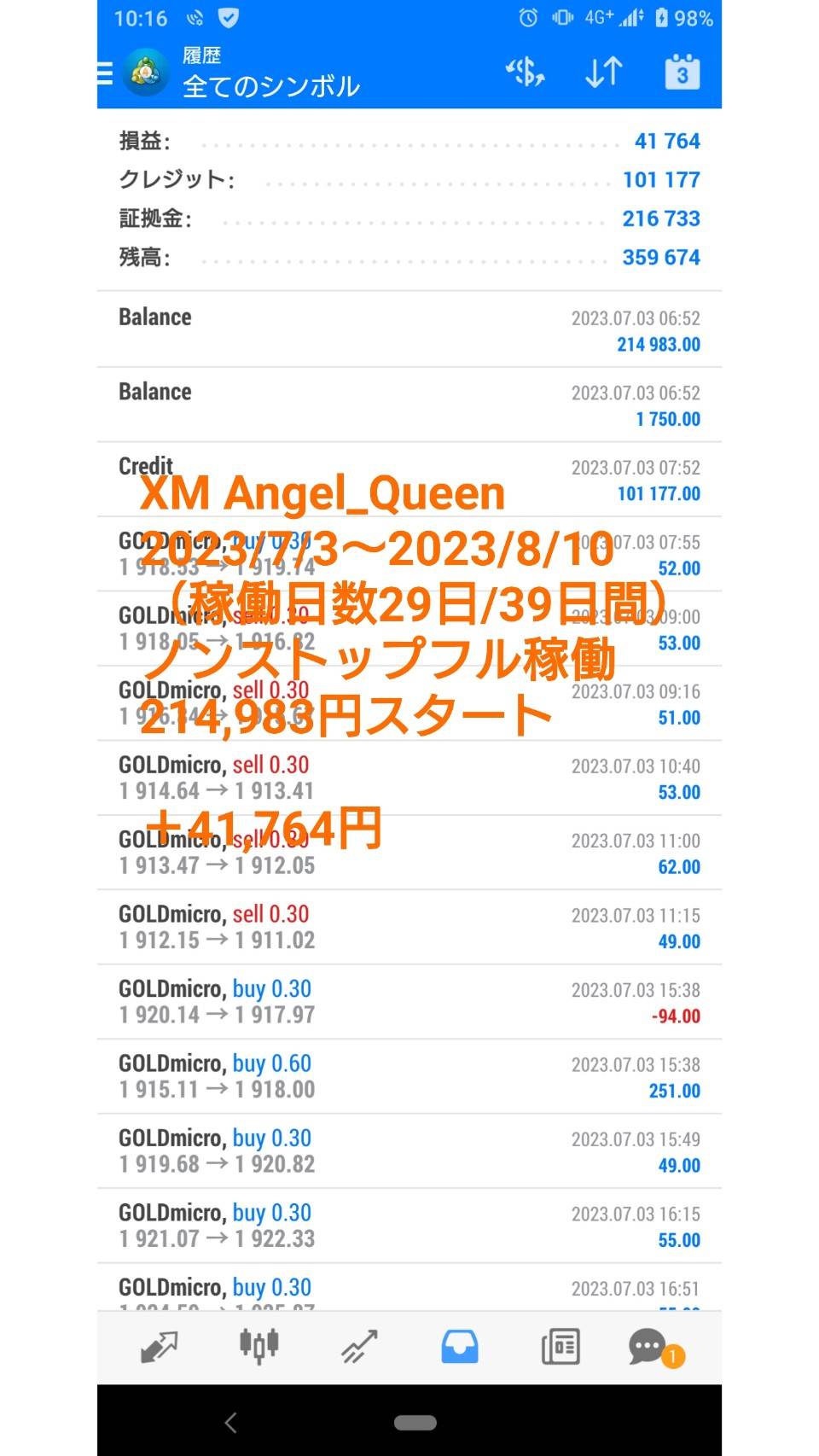Open the GOLDmicro buy trade at 16:15
Image resolution: width=819 pixels, height=1456 pixels.
[x=409, y=1226]
